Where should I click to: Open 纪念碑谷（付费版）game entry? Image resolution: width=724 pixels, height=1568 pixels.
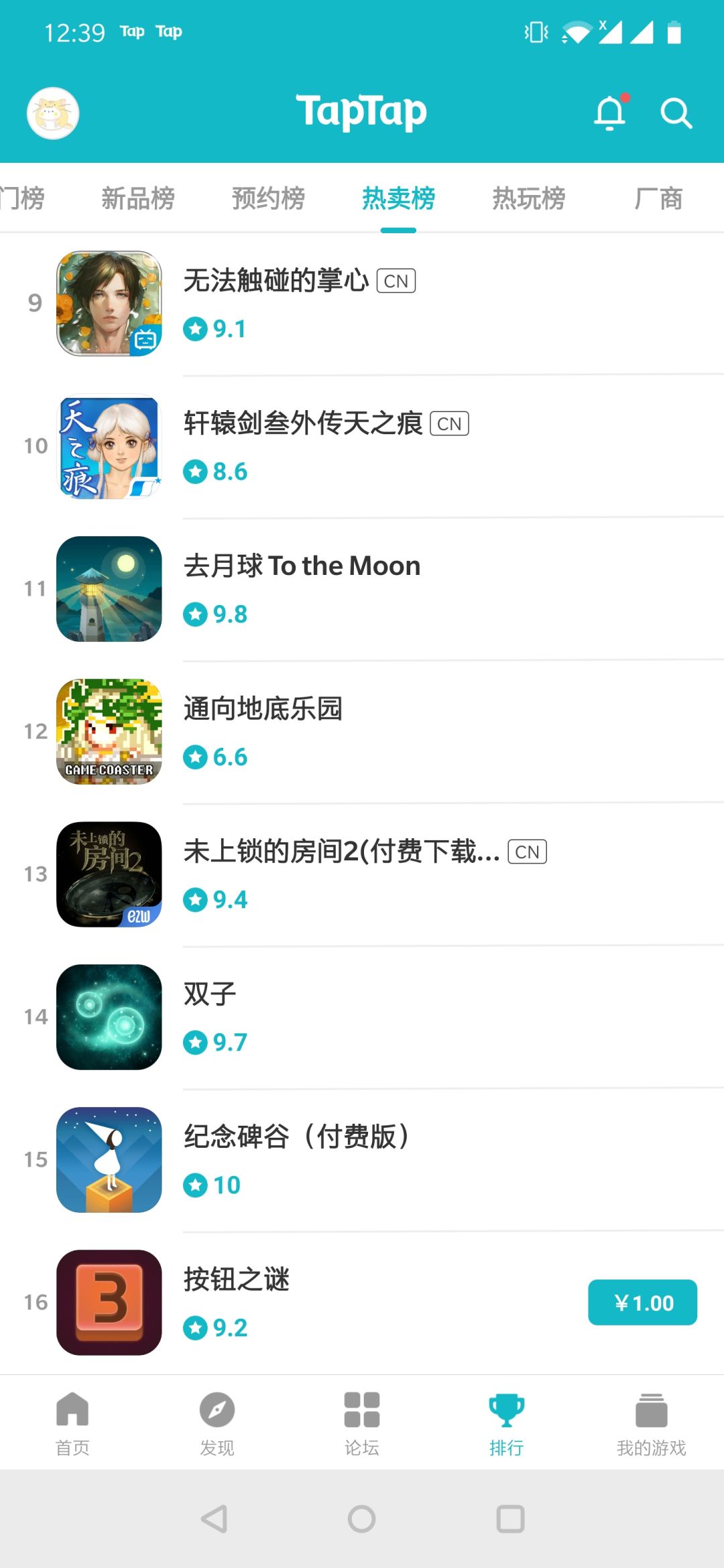(x=297, y=1159)
